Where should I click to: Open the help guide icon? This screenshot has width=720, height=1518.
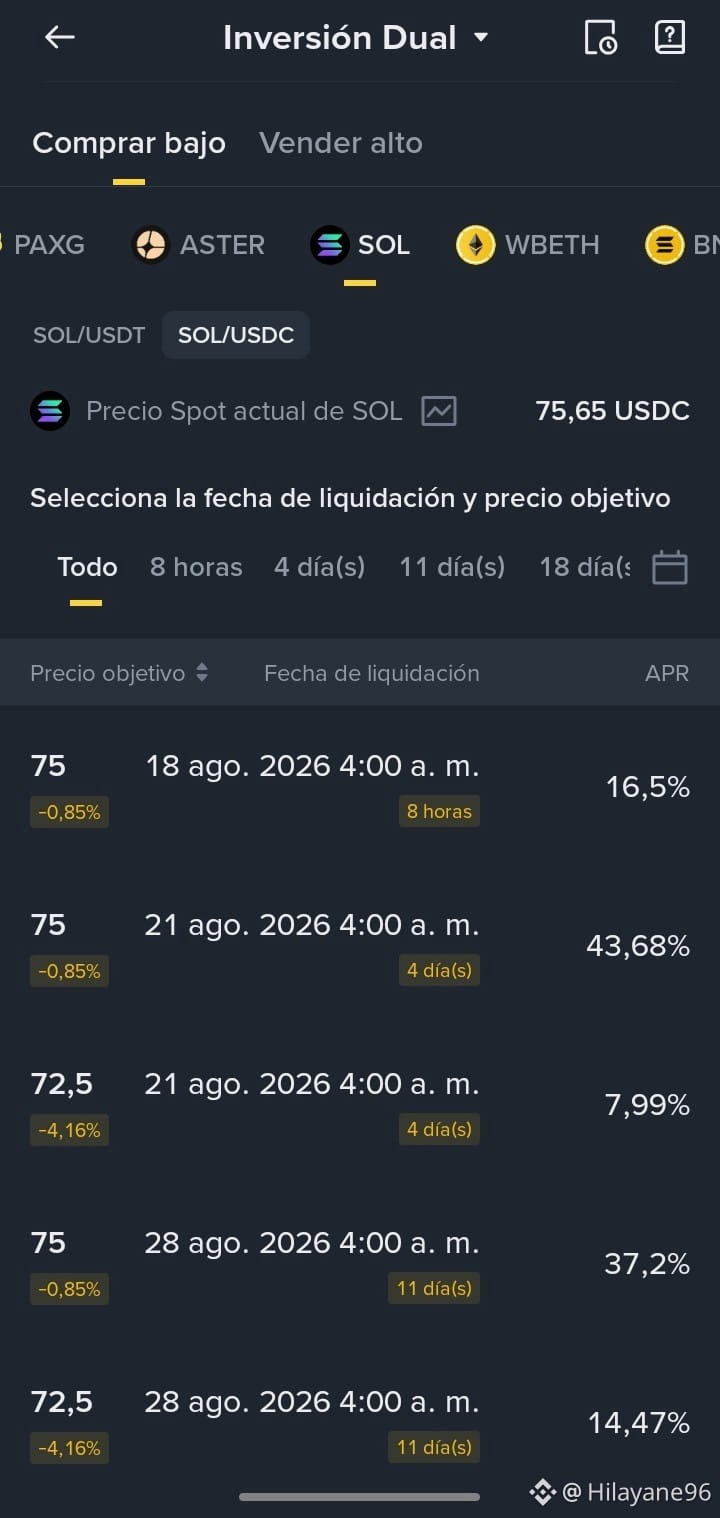(669, 38)
